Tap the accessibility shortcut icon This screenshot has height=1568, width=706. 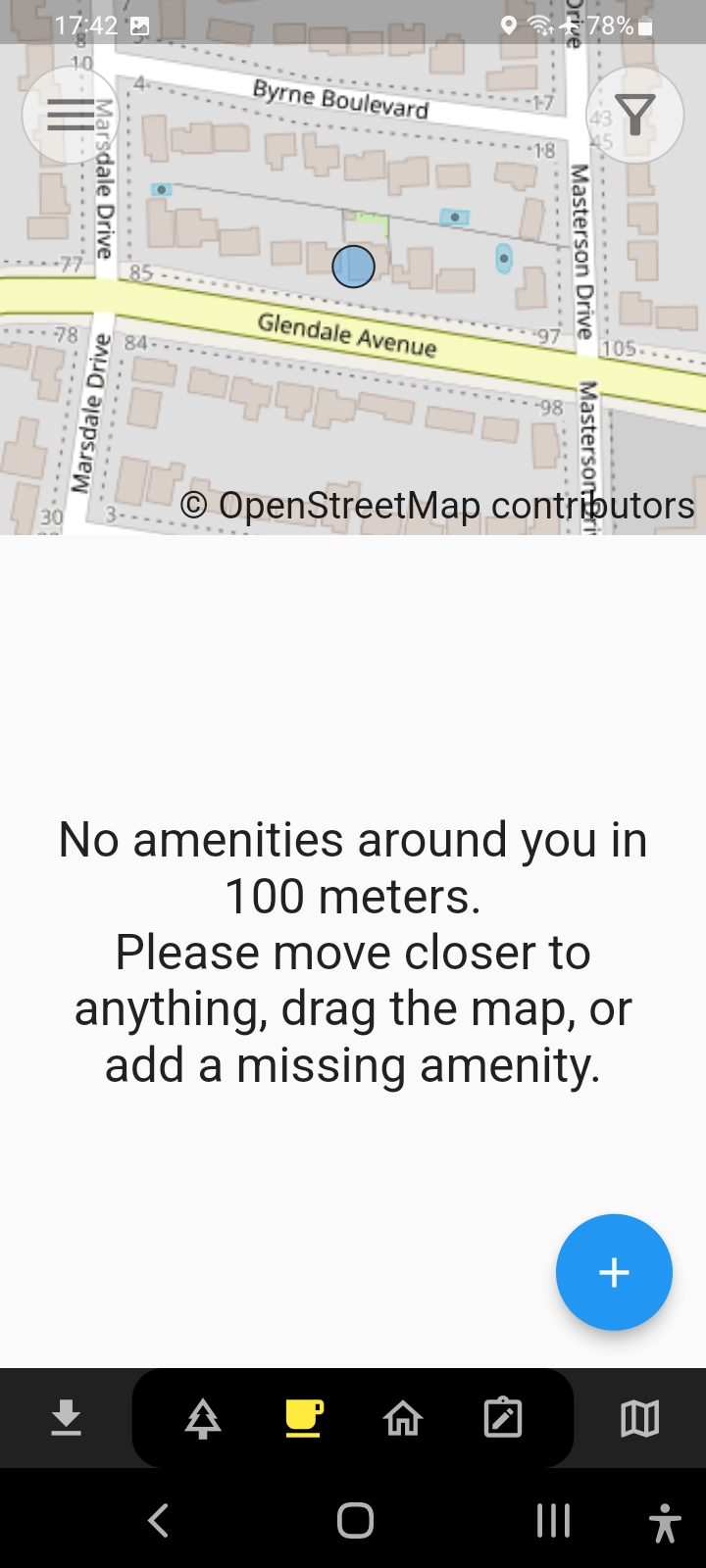666,1520
